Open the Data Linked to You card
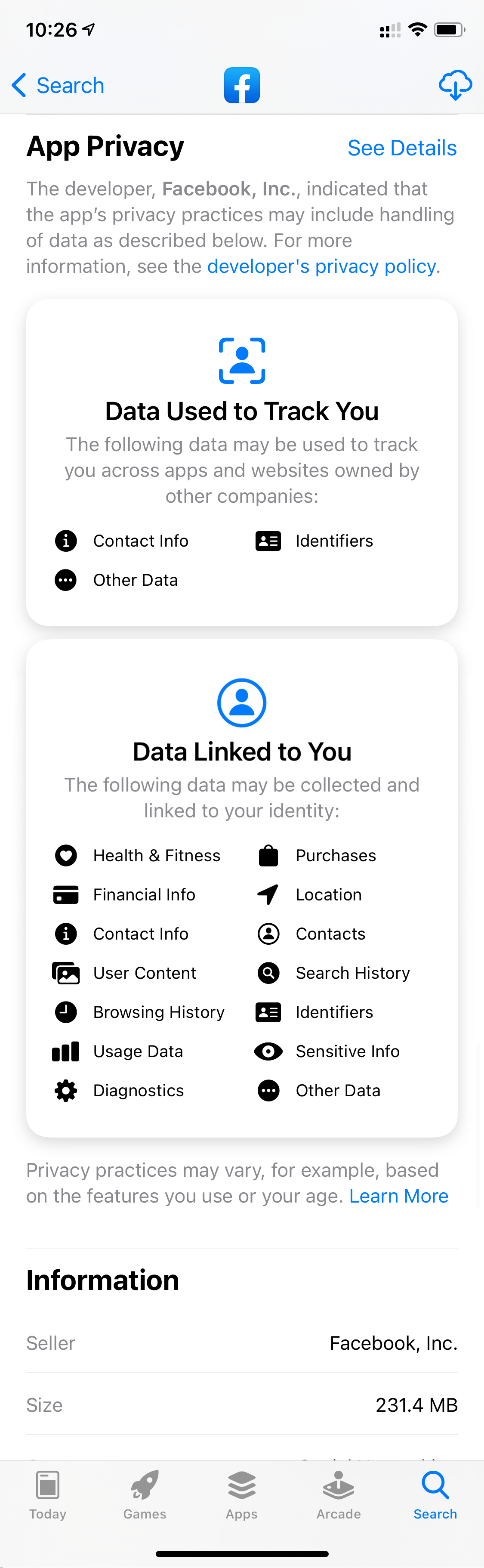The height and width of the screenshot is (1568, 484). [x=242, y=887]
